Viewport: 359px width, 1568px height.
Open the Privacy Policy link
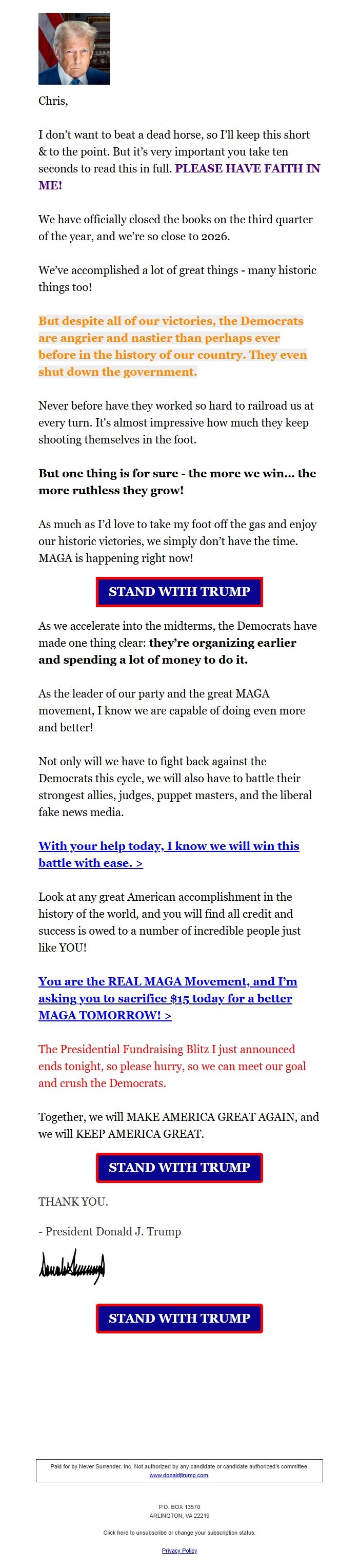179,1550
